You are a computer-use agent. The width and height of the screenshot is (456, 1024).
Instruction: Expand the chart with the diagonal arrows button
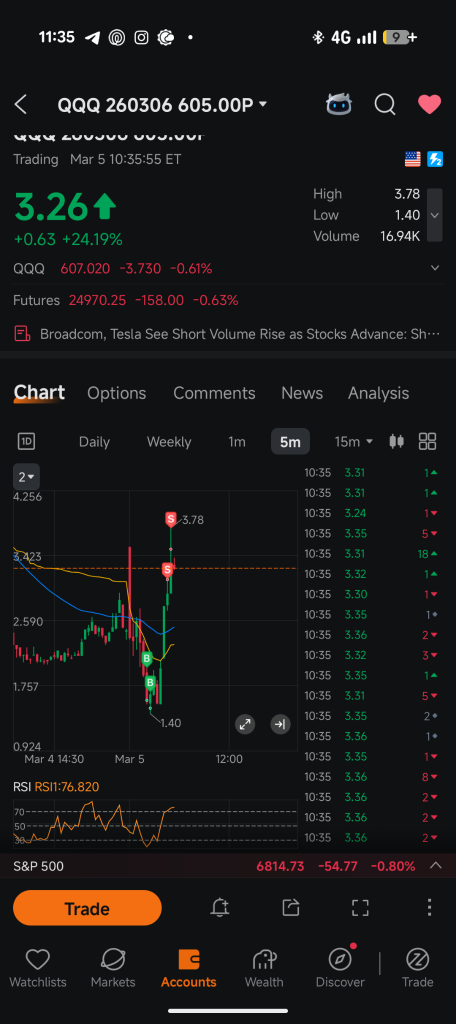pos(245,724)
